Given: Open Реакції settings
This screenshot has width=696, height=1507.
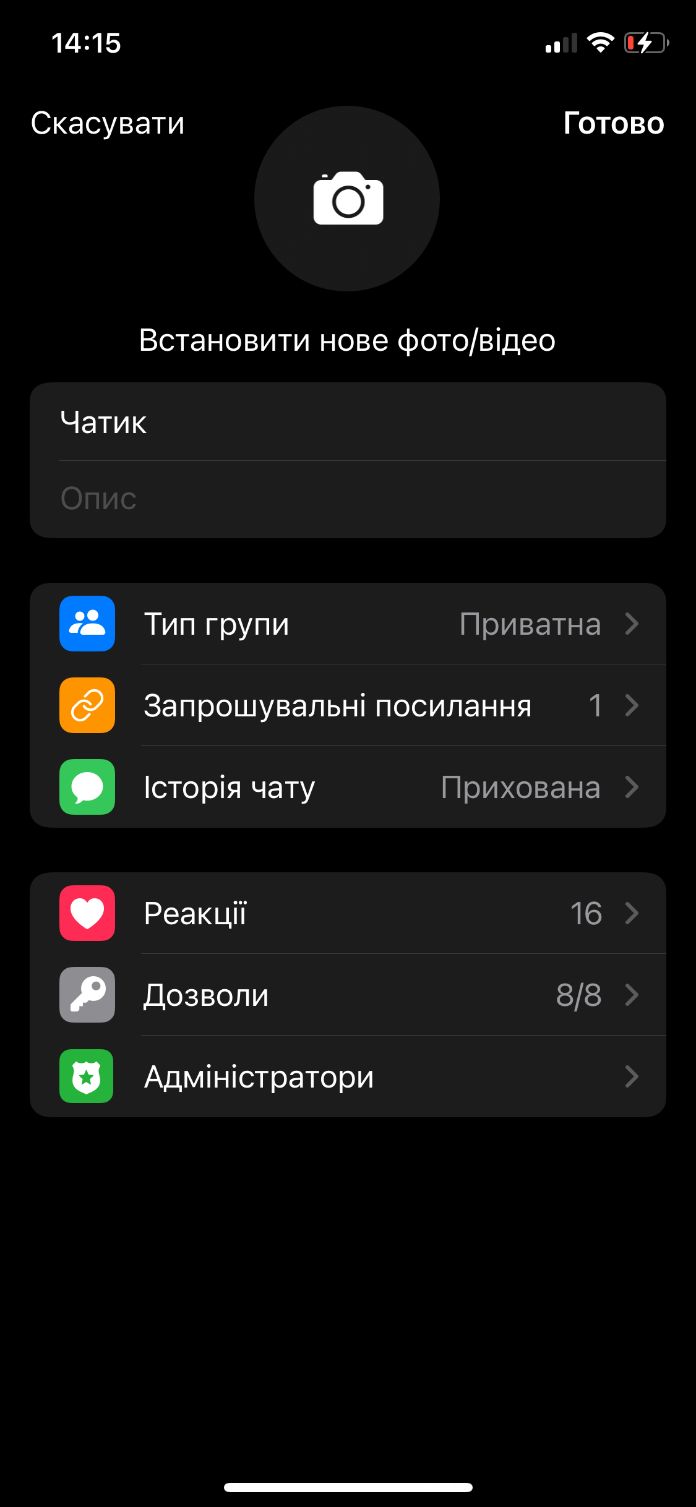Looking at the screenshot, I should (348, 913).
